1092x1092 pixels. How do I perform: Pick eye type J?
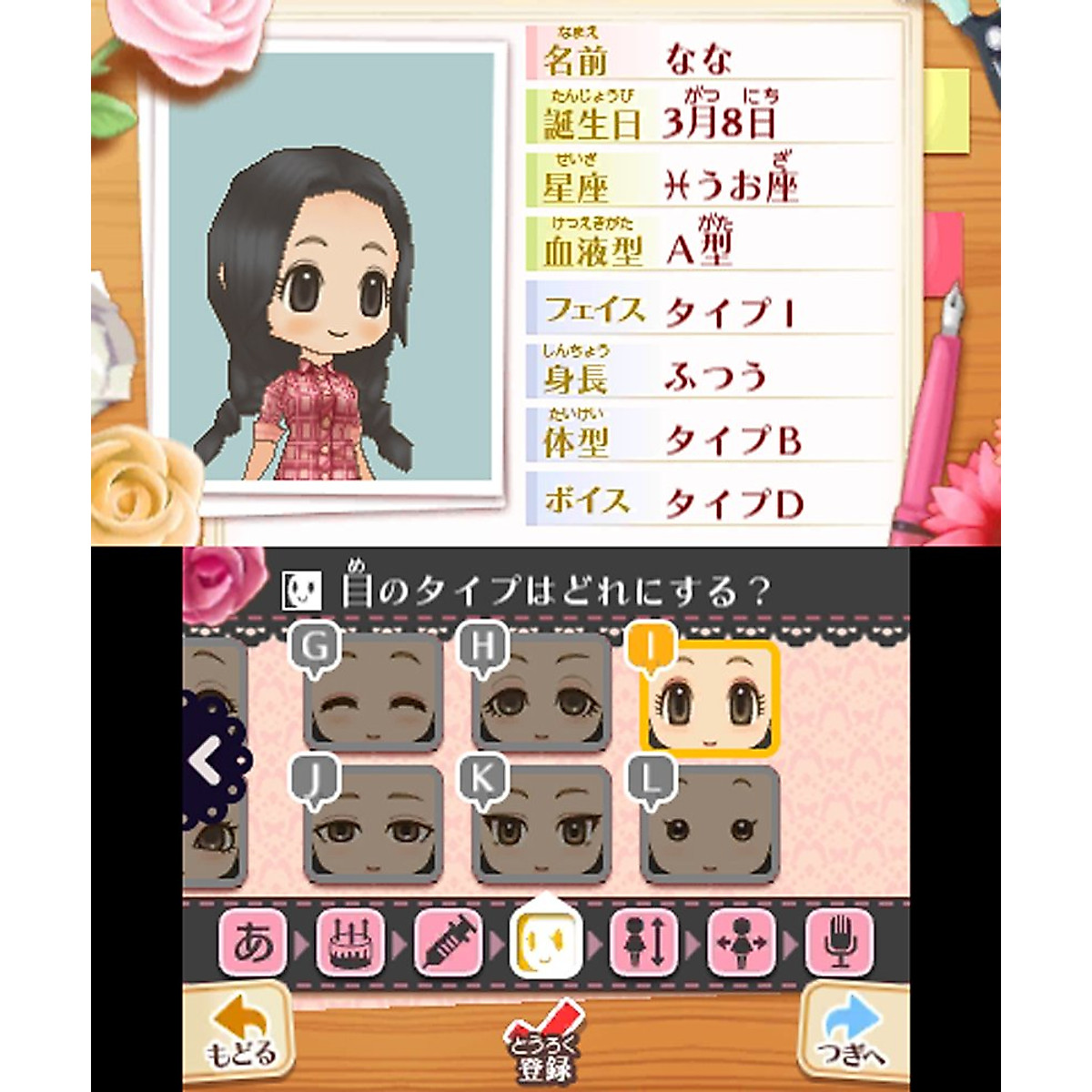tap(373, 824)
